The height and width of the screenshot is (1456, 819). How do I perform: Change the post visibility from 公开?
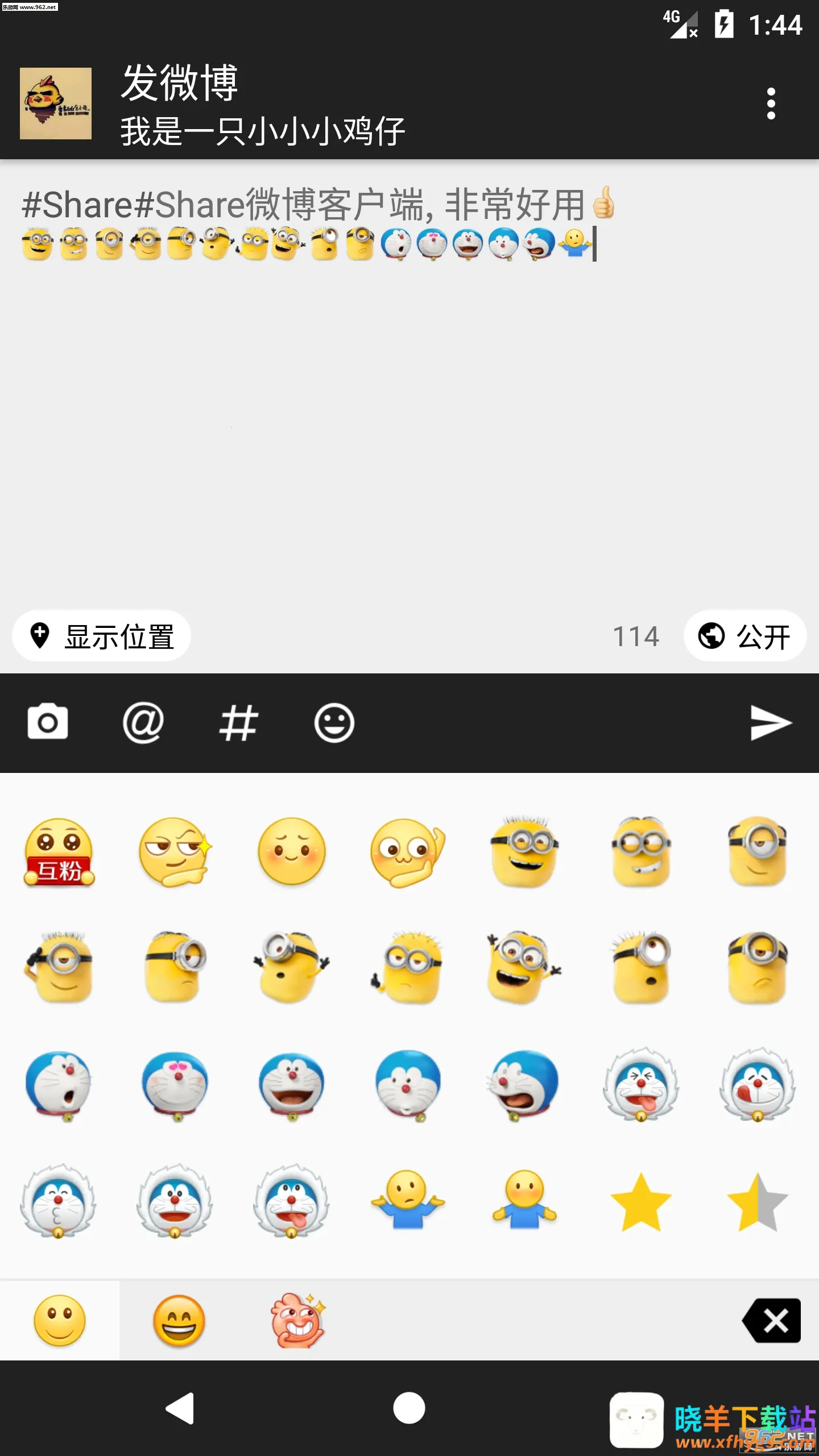[x=744, y=636]
